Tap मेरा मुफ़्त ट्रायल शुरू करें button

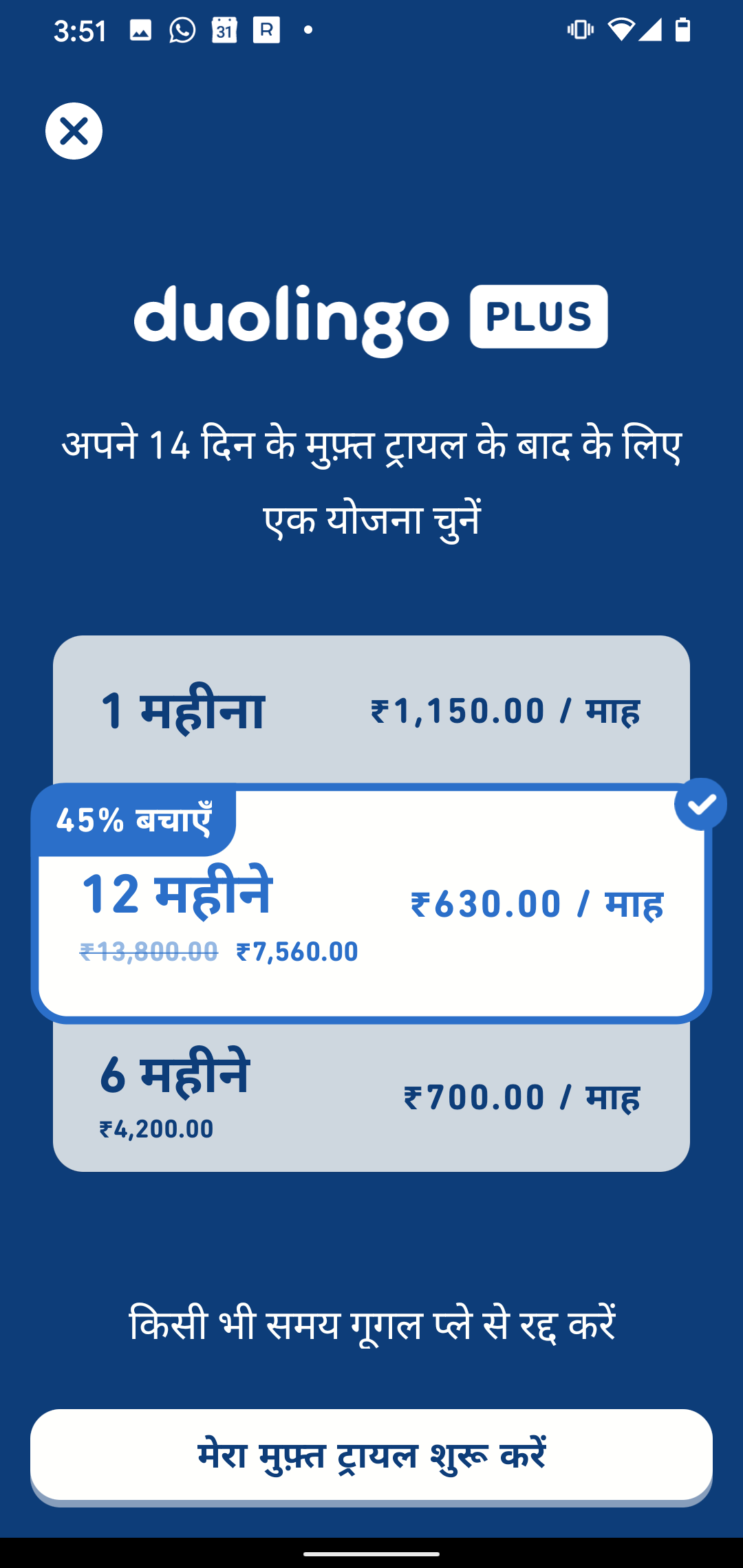point(371,1455)
